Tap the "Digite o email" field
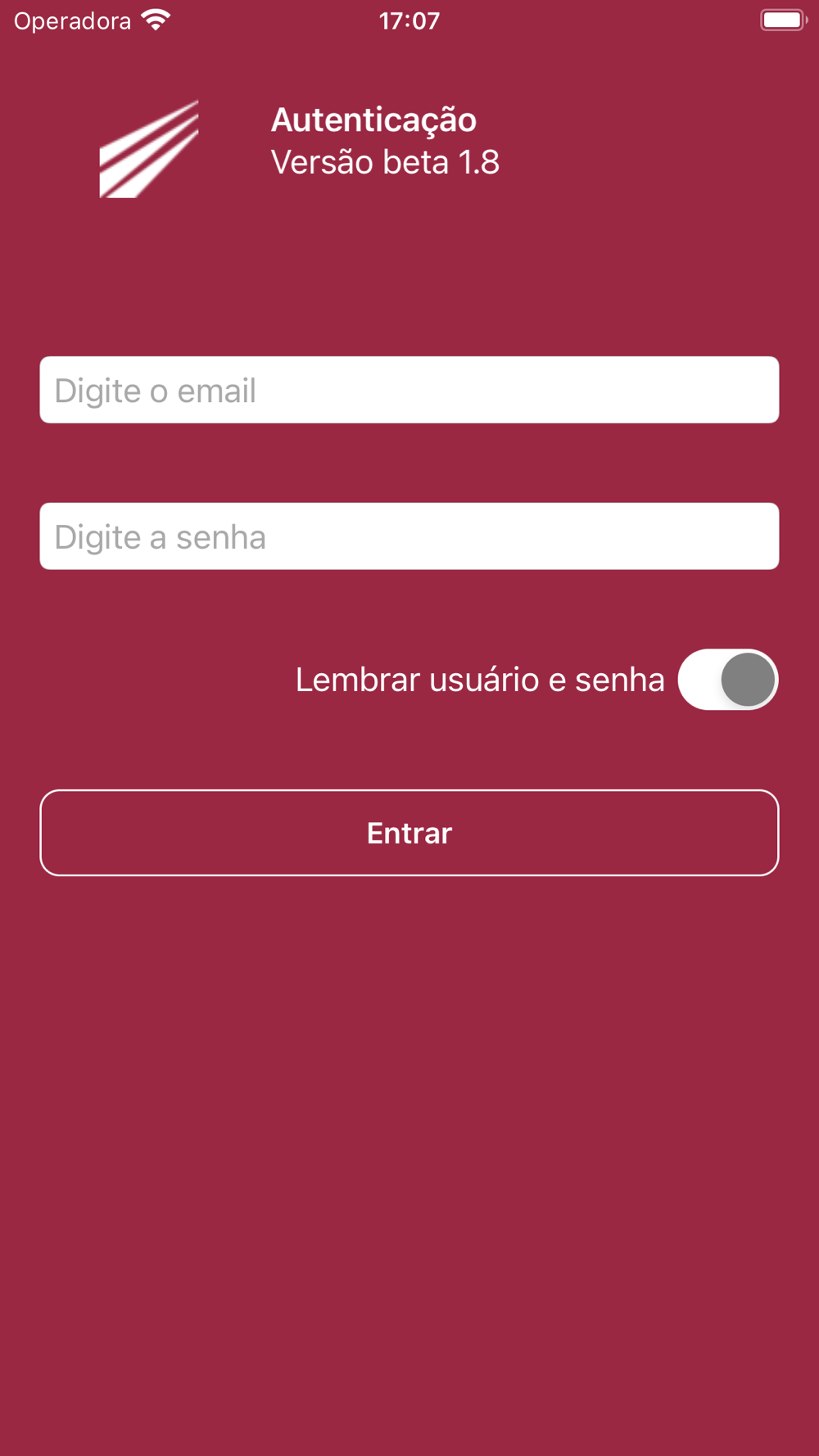Screen dimensions: 819x1456 point(409,390)
